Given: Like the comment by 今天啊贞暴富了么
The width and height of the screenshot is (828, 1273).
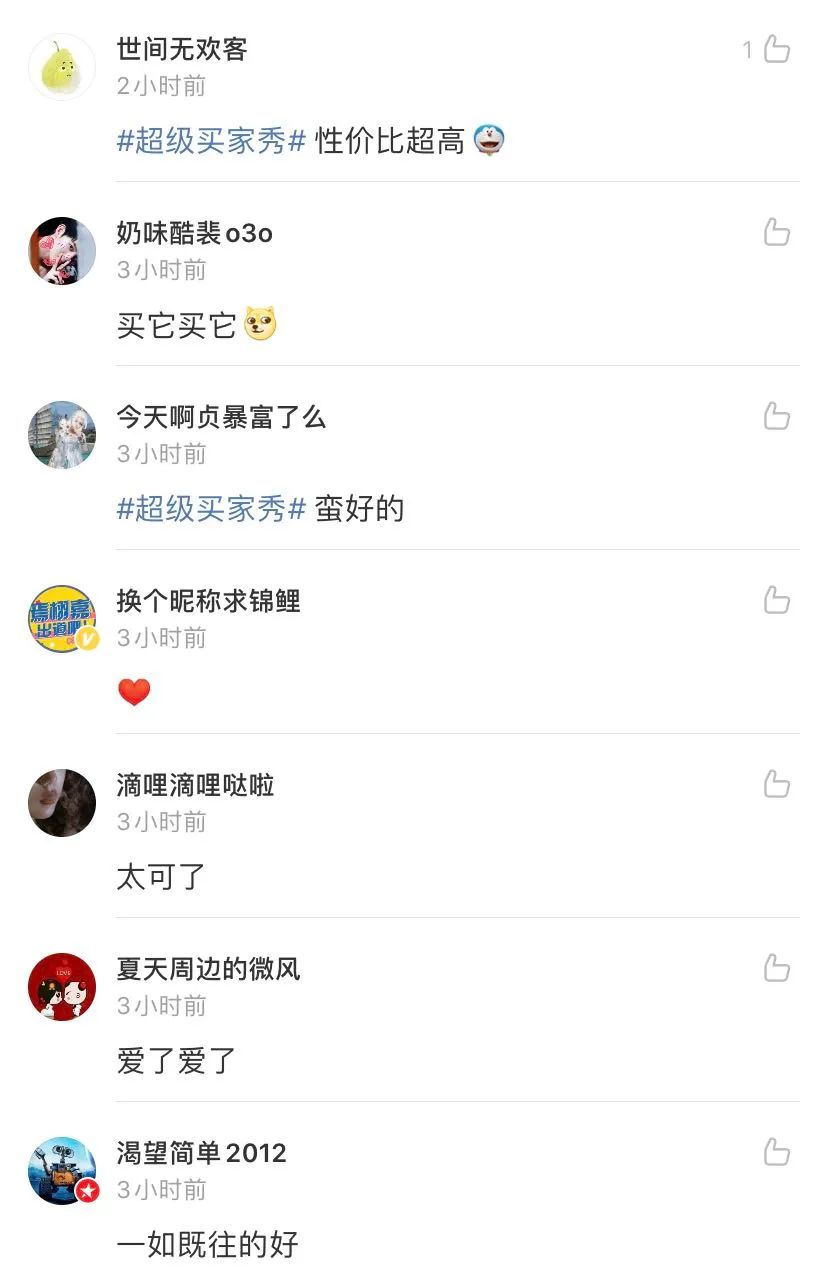Looking at the screenshot, I should (777, 417).
